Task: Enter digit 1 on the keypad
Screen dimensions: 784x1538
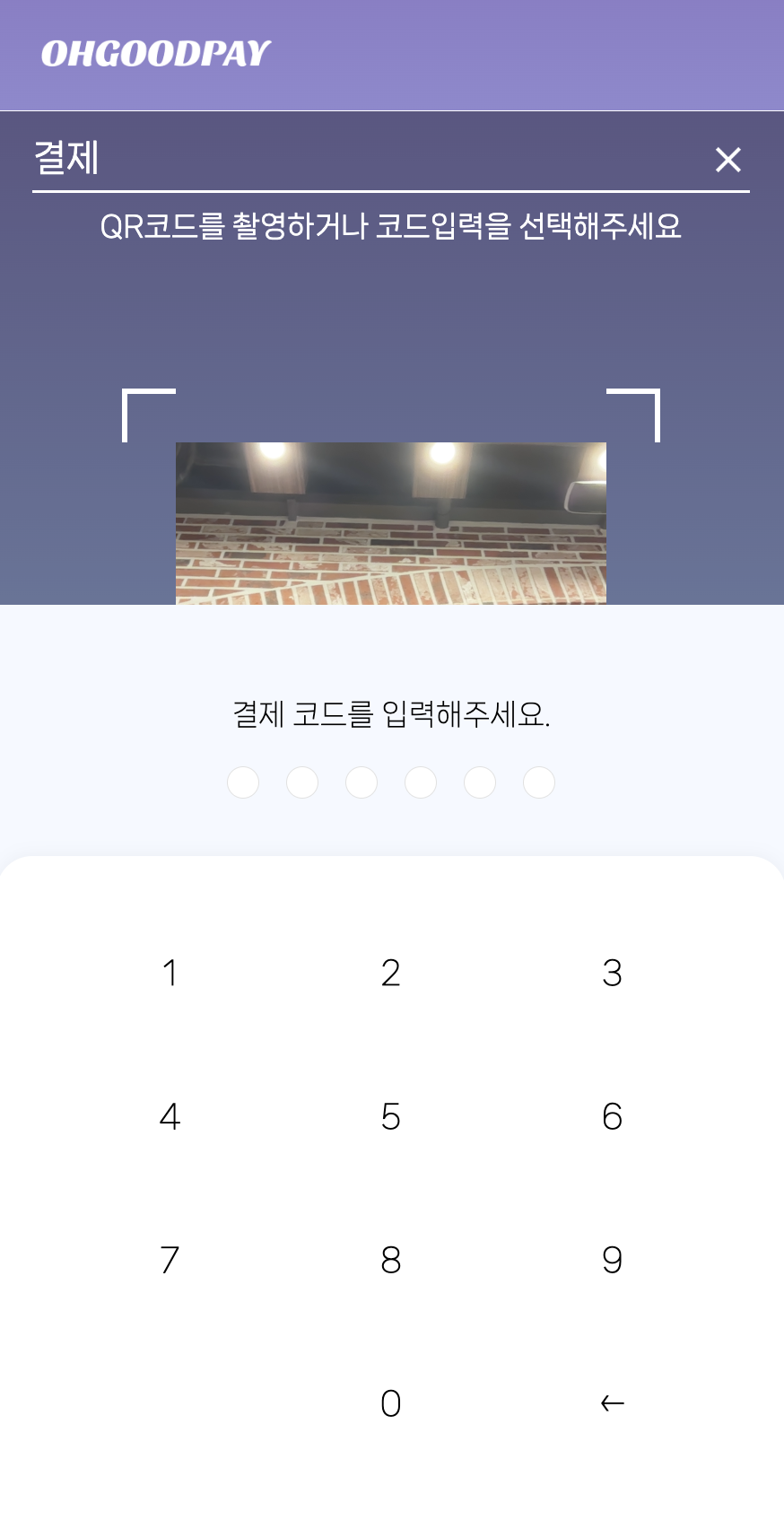Action: pos(170,973)
